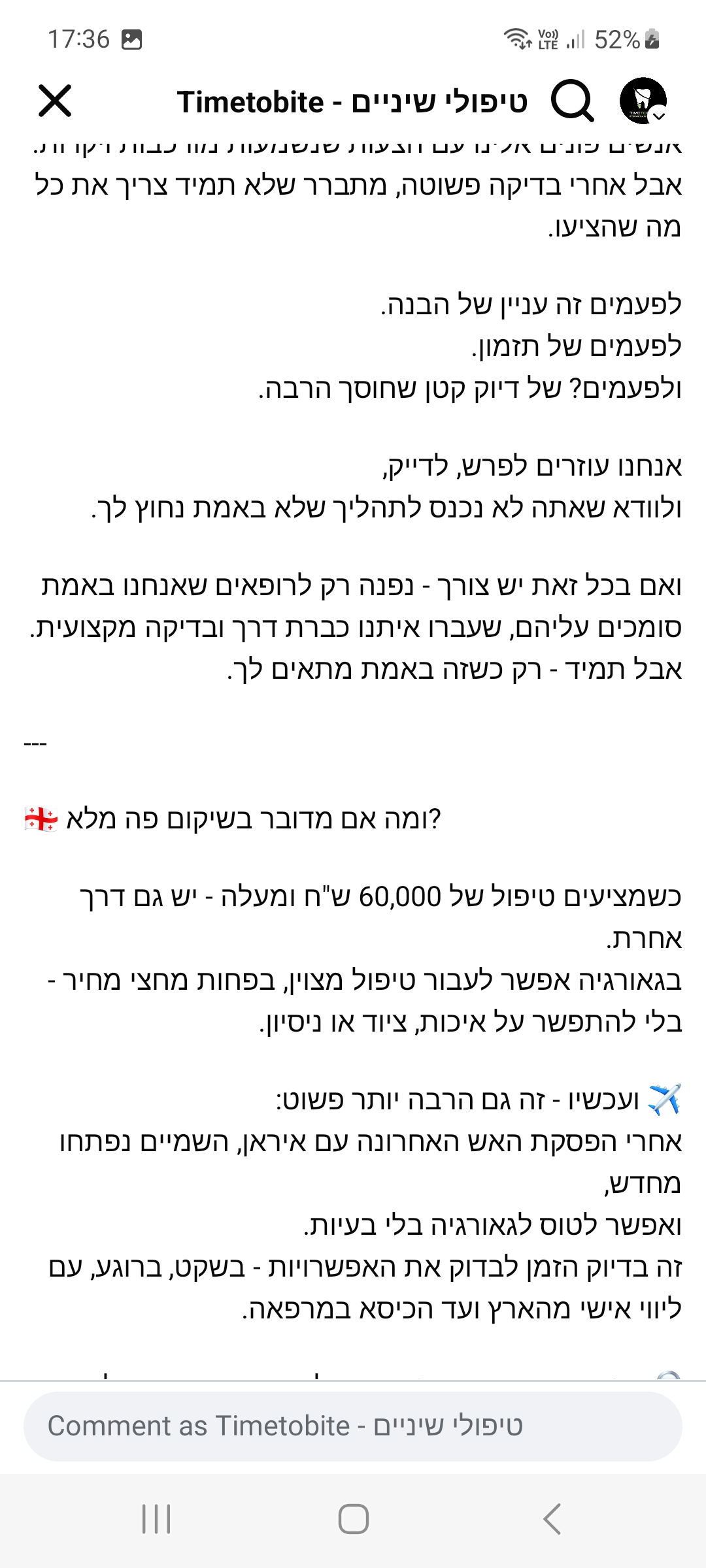The image size is (706, 1568).
Task: Go back using the system back arrow
Action: click(552, 1518)
